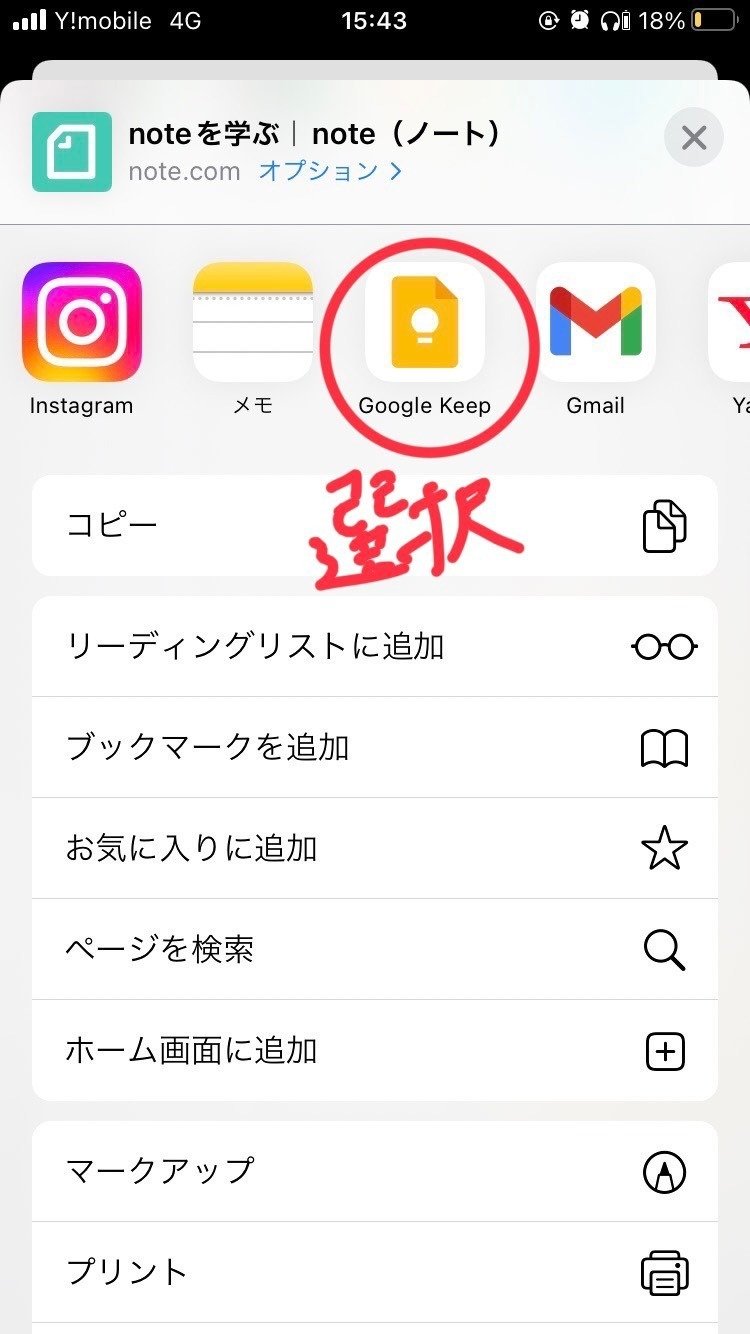Choose リーディングリストに追加
This screenshot has width=750, height=1334.
tap(375, 647)
